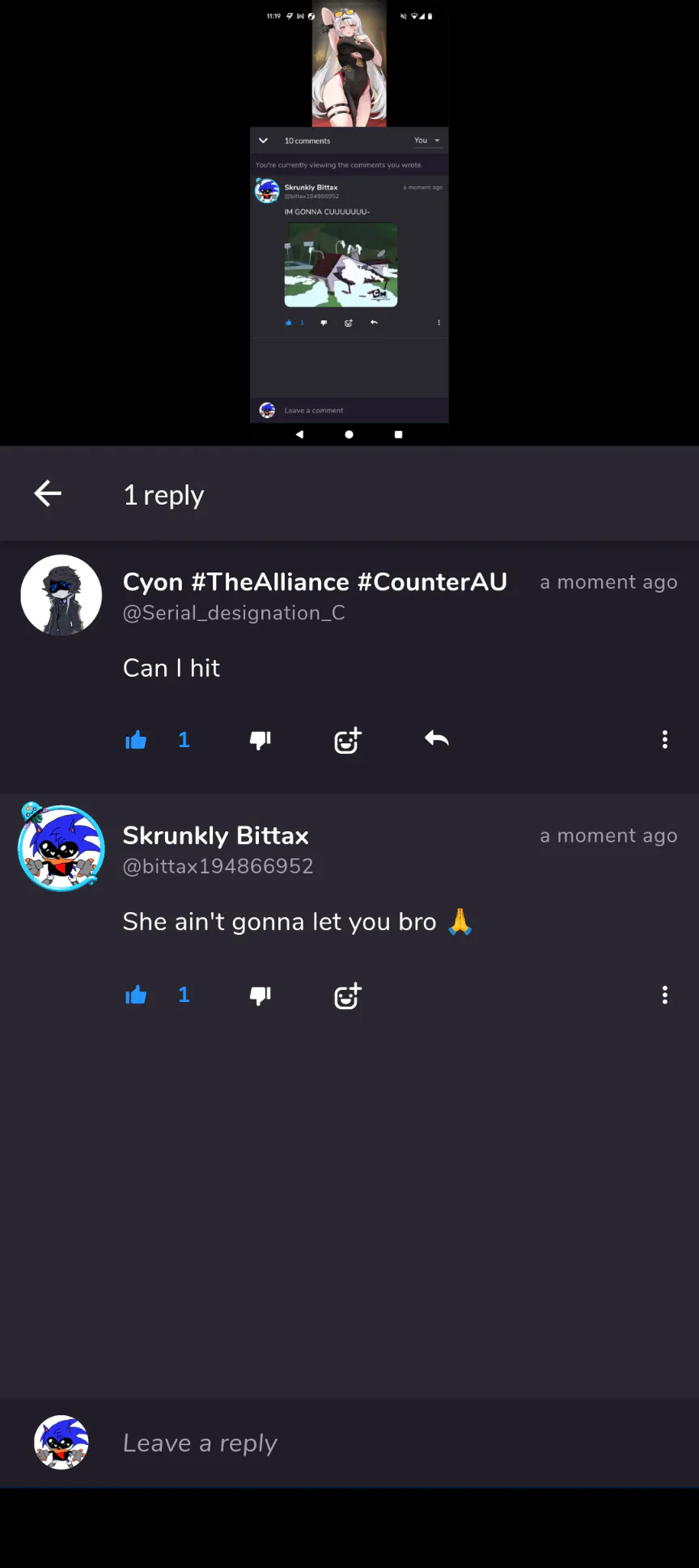Reply to Cyon's comment

tap(437, 738)
